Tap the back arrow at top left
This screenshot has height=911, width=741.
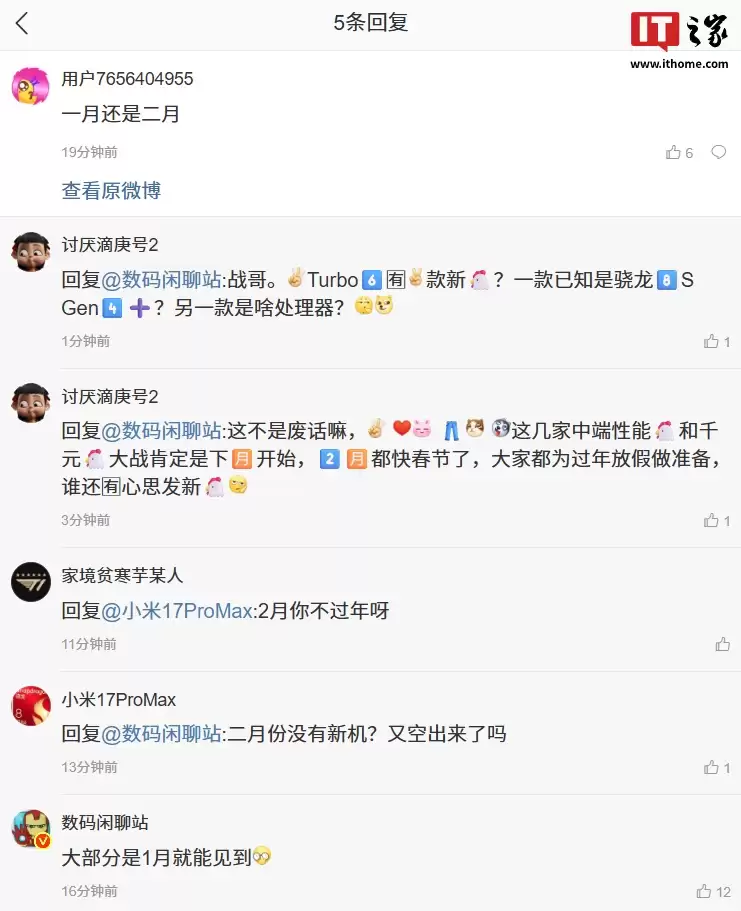22,23
